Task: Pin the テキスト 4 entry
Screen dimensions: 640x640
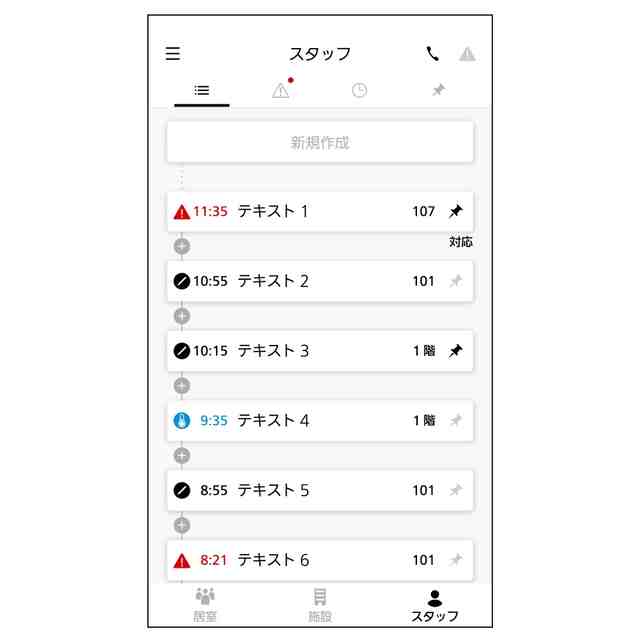Action: coord(456,420)
